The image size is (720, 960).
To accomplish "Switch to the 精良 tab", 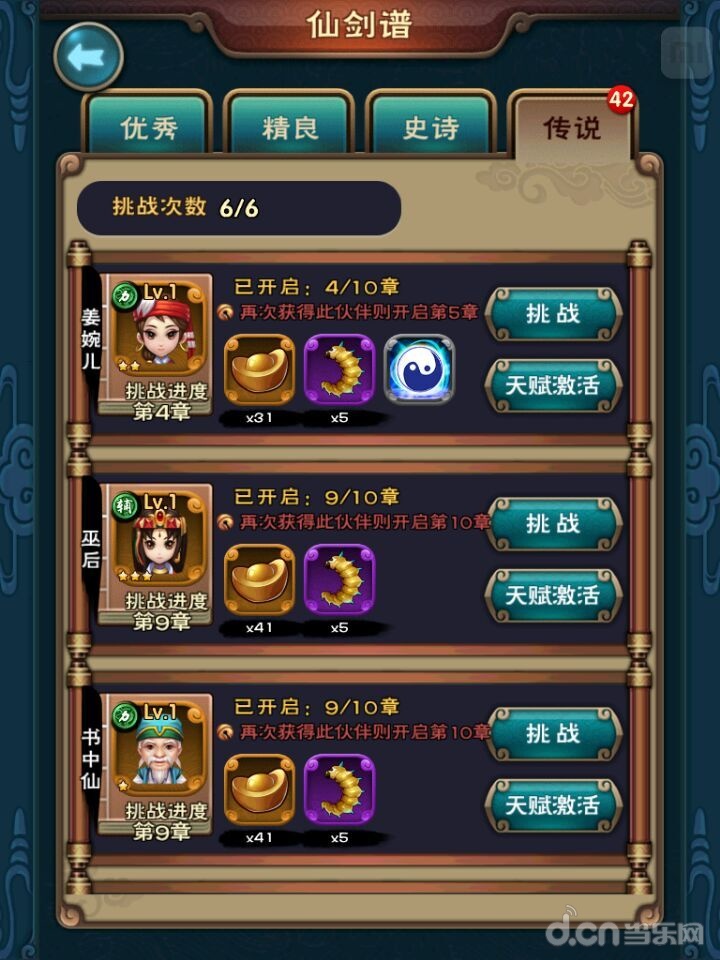I will (289, 128).
